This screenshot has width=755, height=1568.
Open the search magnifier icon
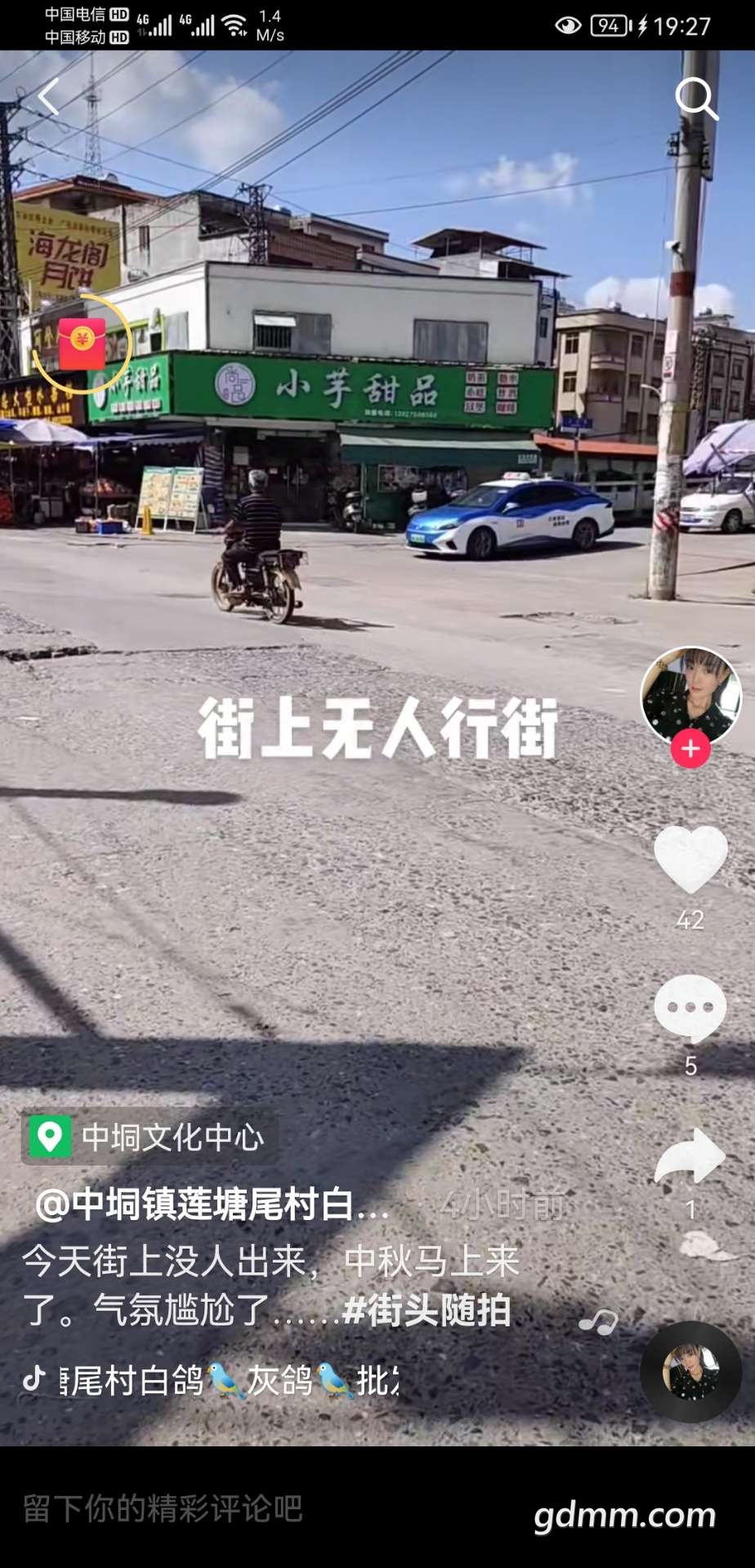click(695, 99)
